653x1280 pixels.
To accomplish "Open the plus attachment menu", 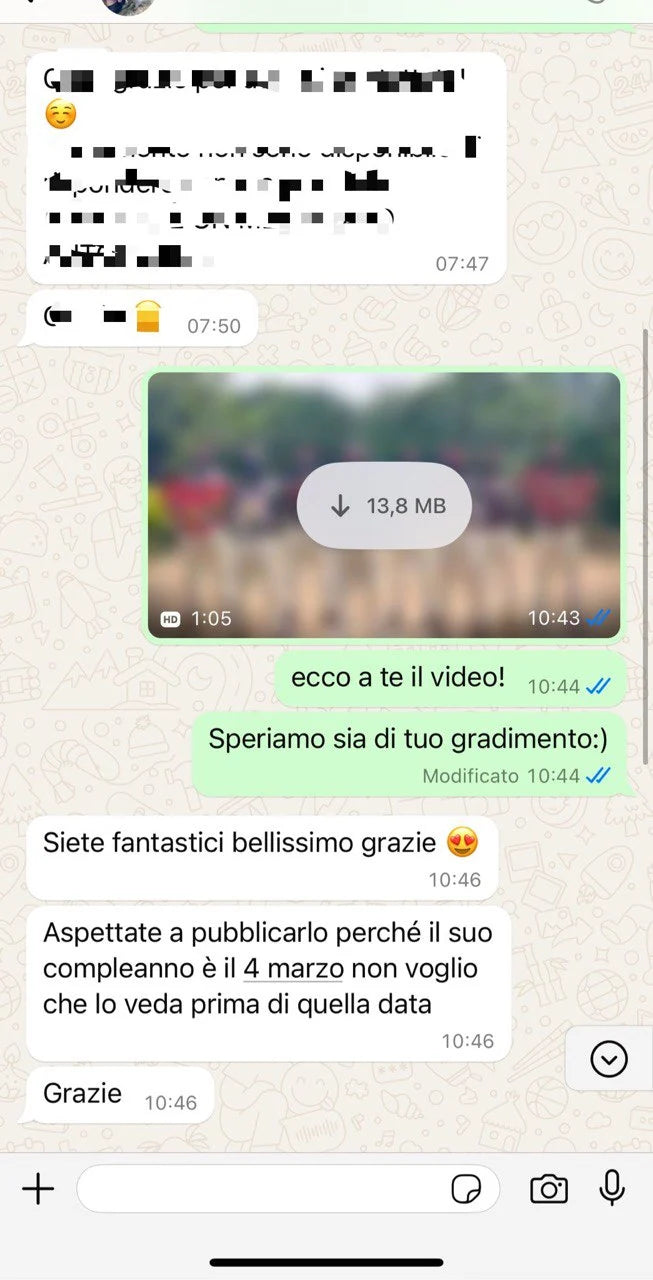I will point(38,1188).
